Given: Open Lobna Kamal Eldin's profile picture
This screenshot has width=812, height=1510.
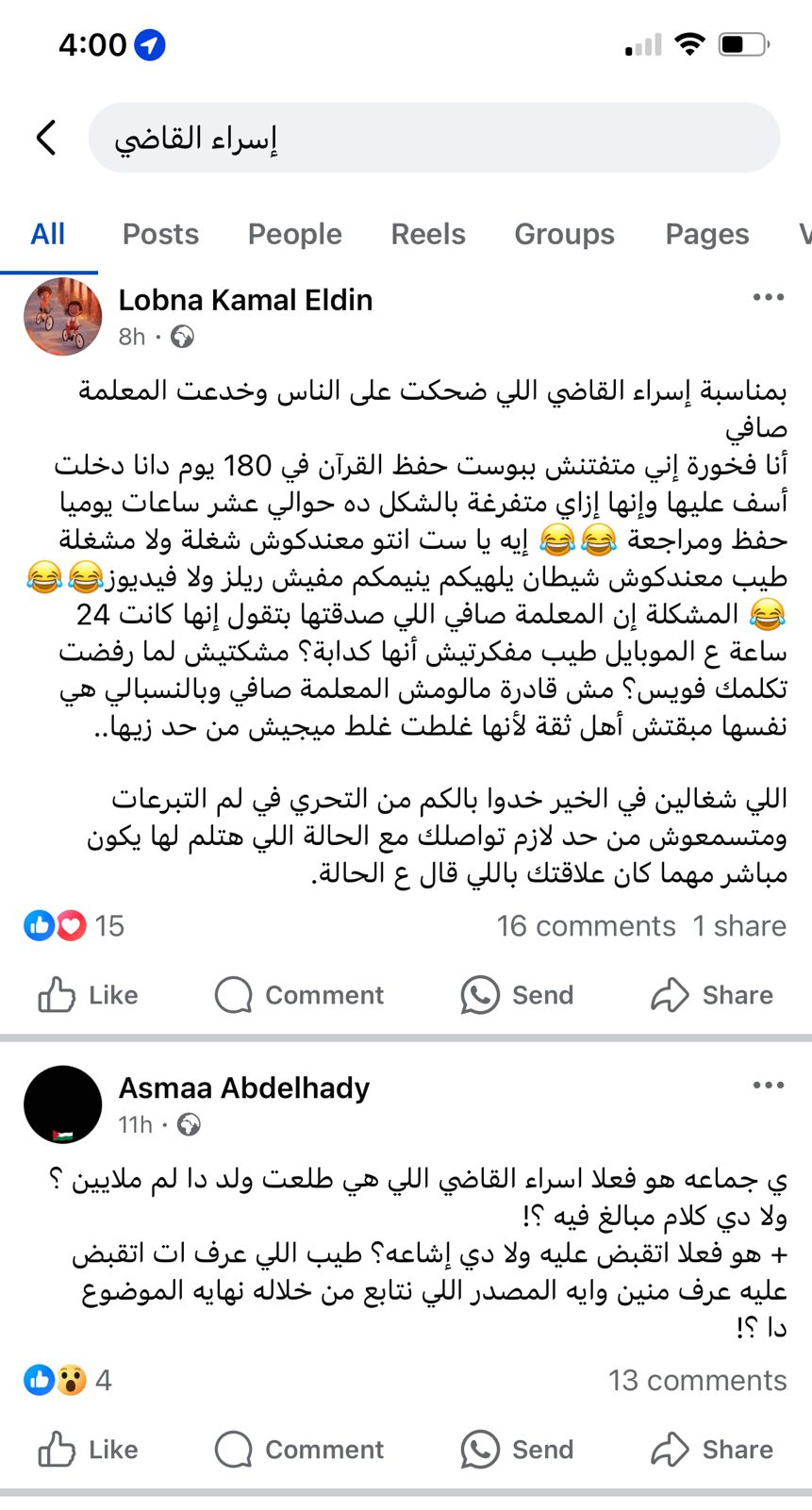Looking at the screenshot, I should pyautogui.click(x=62, y=317).
